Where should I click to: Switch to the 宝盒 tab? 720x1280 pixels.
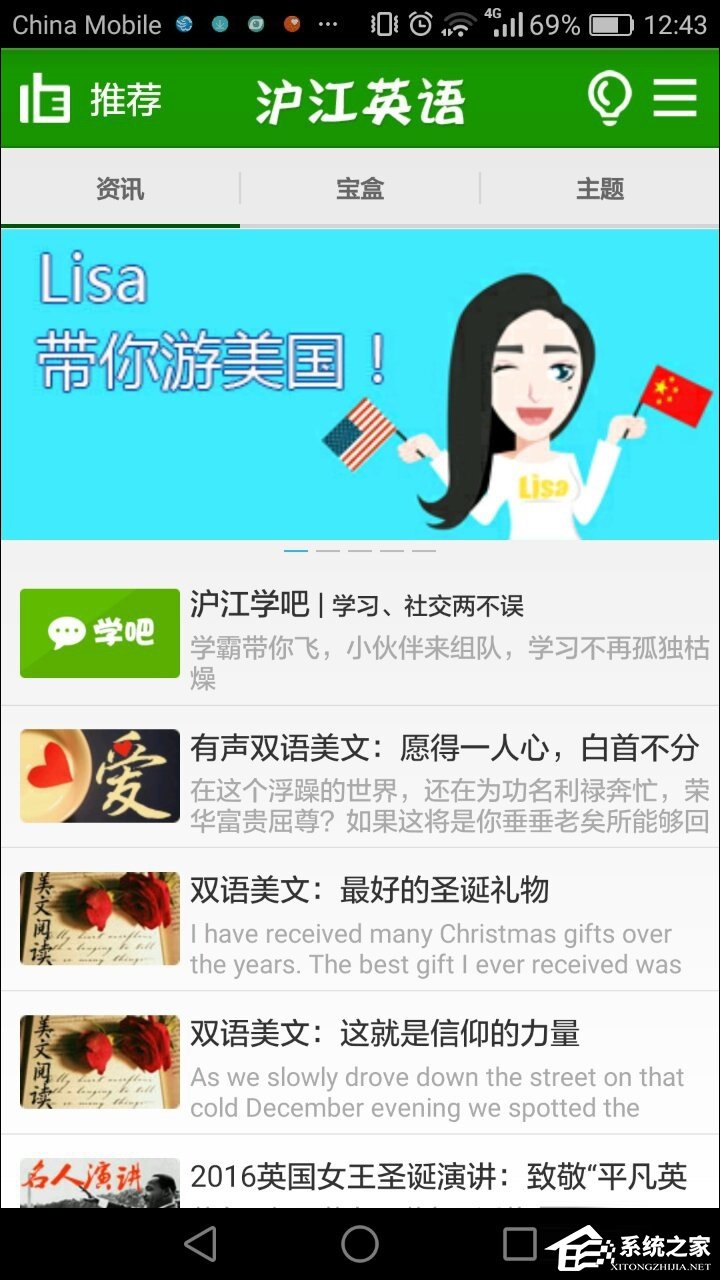click(360, 189)
